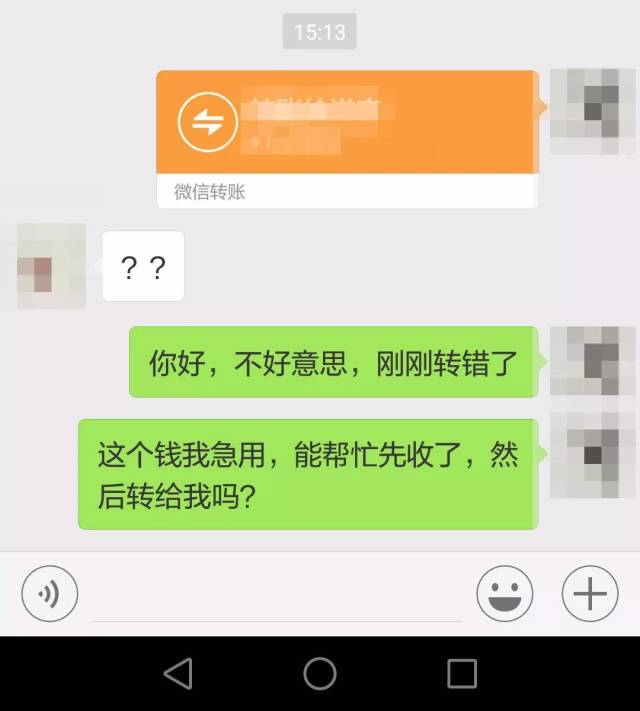Screen dimensions: 640x711
Task: Go back with the system back button
Action: tap(178, 674)
